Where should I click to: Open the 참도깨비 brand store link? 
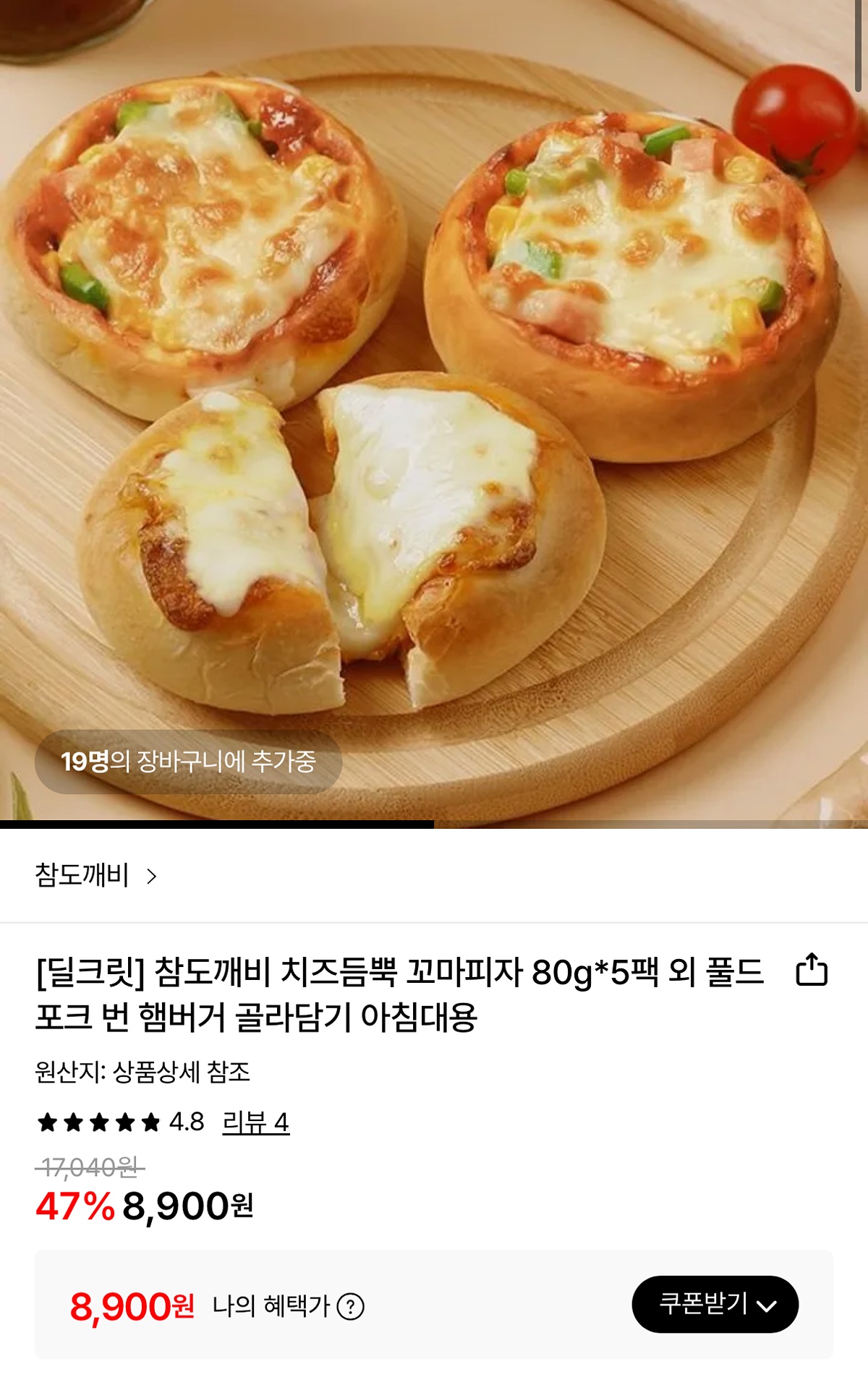tap(95, 876)
